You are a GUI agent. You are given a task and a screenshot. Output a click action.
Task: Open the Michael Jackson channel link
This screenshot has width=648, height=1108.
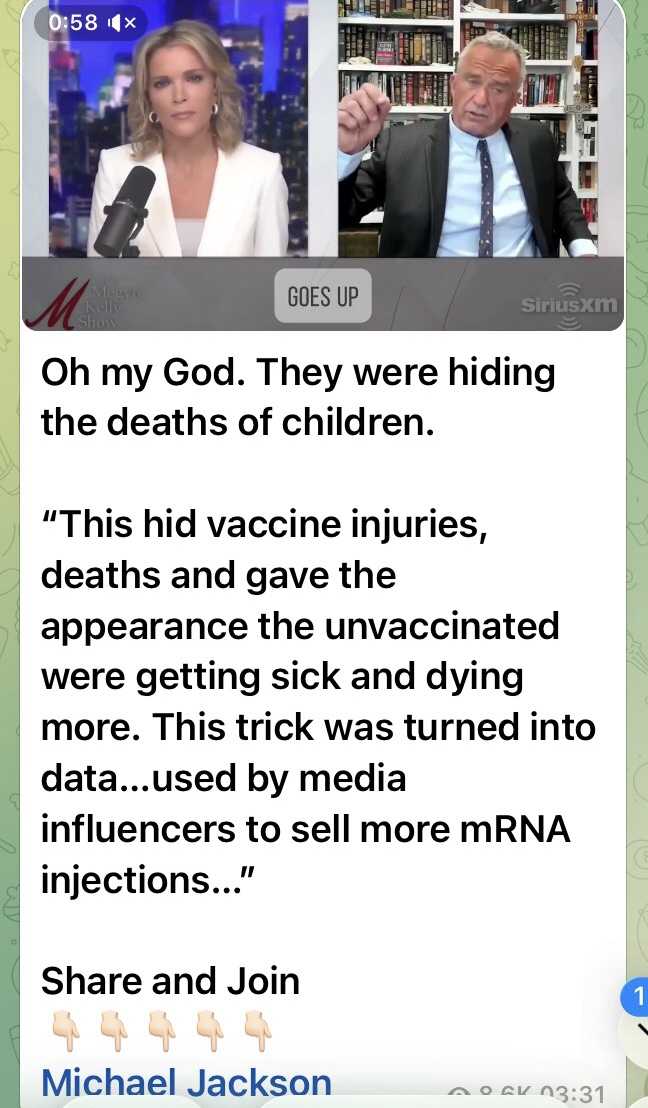[x=186, y=1083]
